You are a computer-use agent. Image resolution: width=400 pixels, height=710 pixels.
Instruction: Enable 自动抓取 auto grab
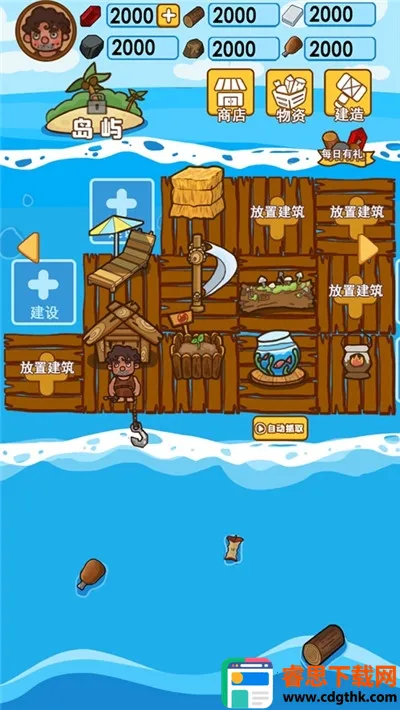(x=280, y=428)
